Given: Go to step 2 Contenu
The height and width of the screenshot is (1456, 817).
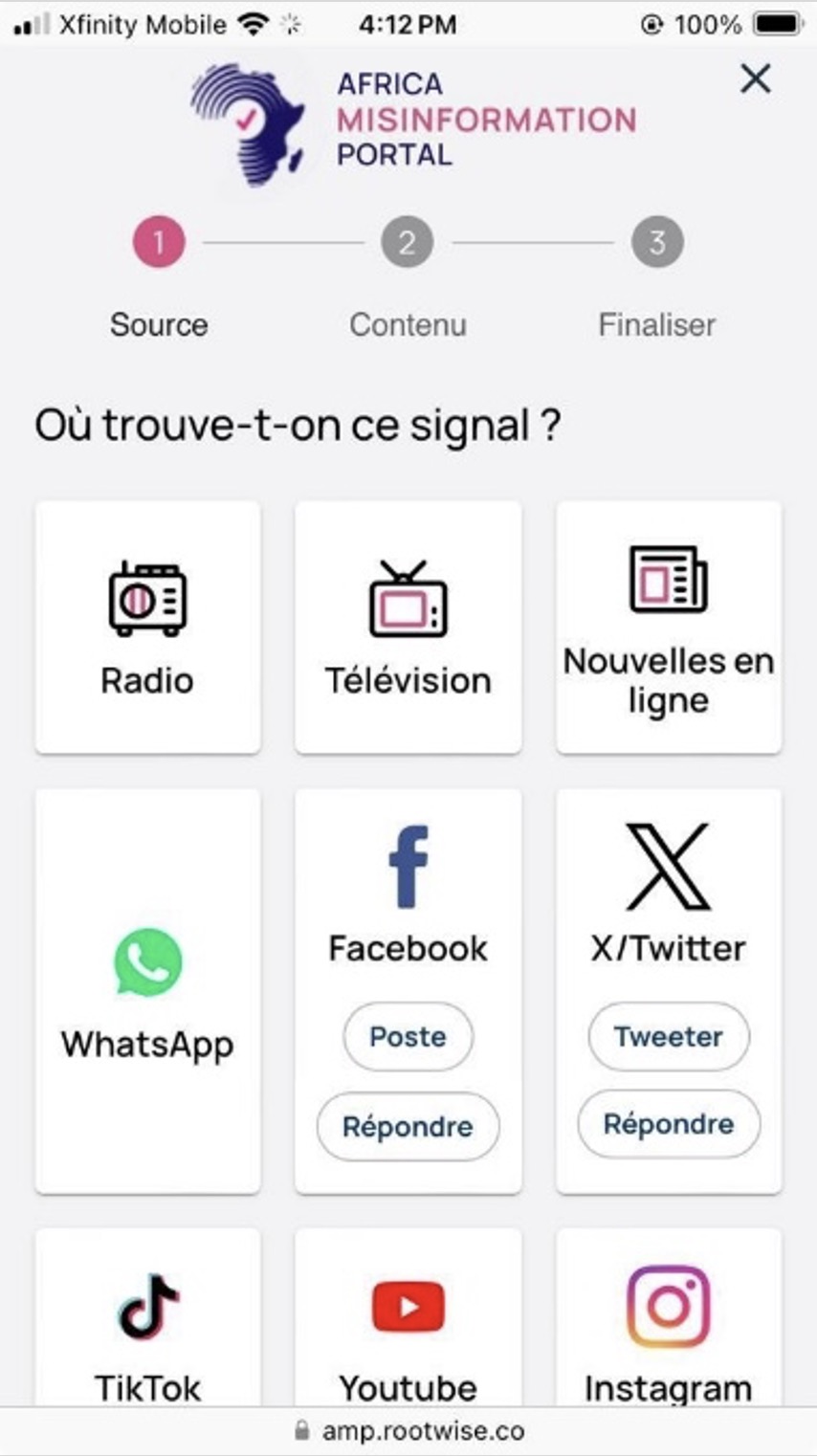Looking at the screenshot, I should pyautogui.click(x=408, y=242).
